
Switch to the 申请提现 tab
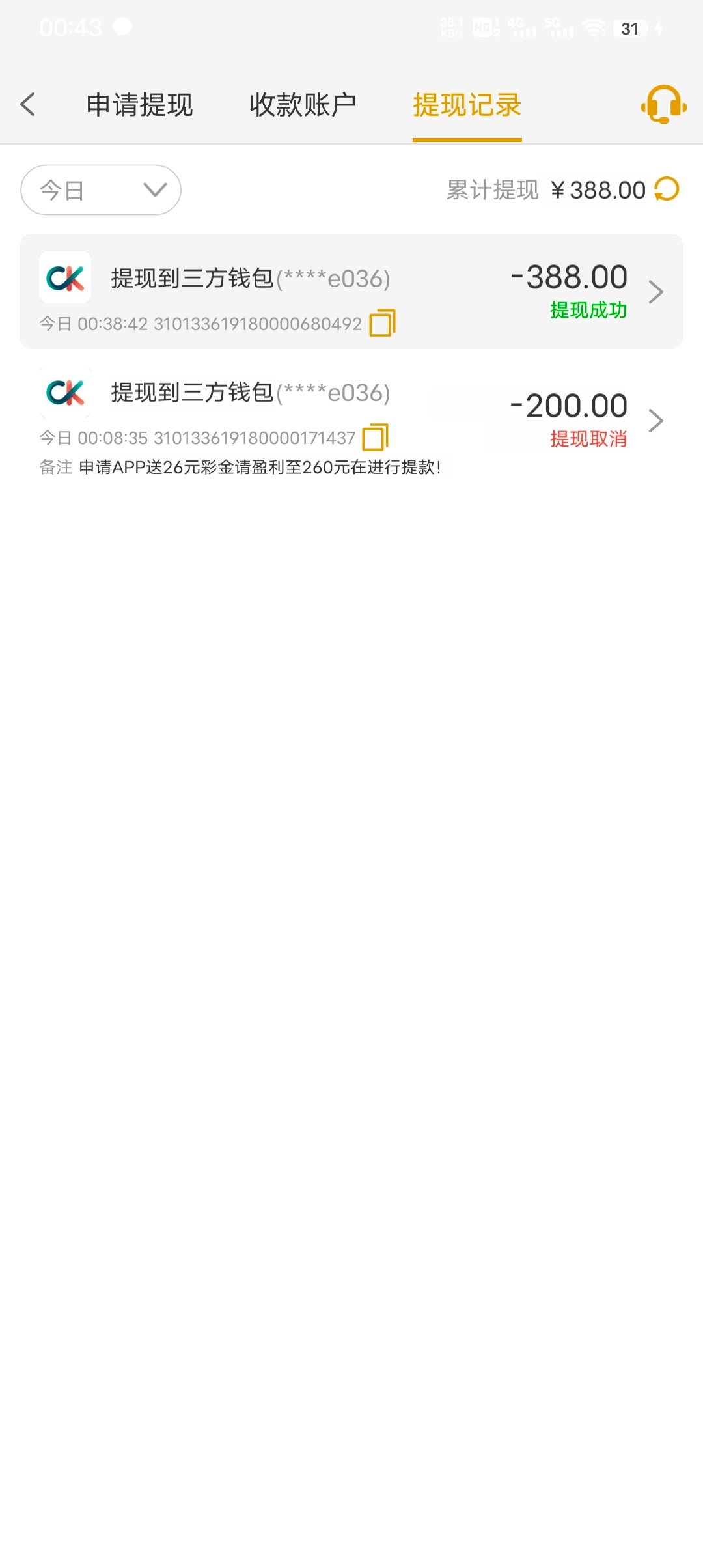[139, 105]
